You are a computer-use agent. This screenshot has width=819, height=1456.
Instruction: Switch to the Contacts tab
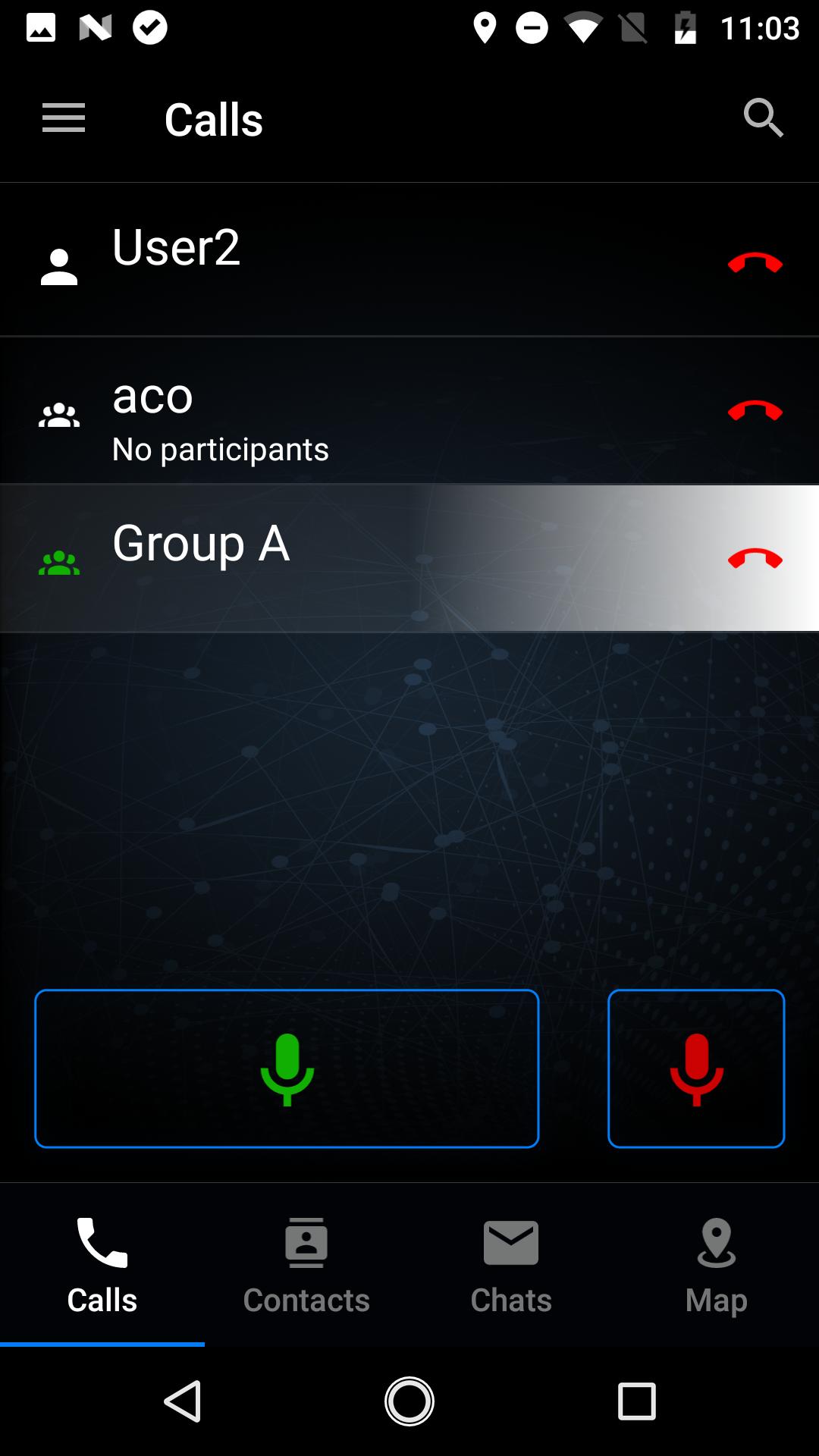click(x=306, y=1265)
